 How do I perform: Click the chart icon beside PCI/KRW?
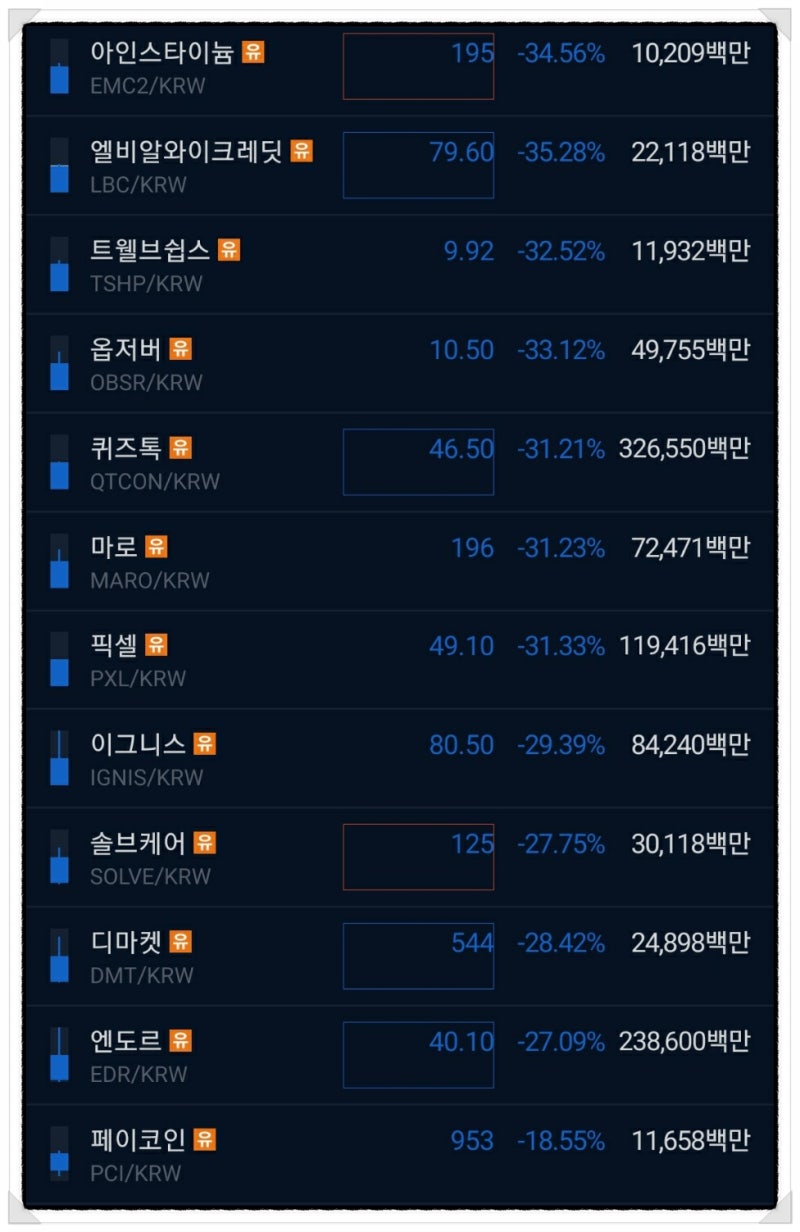(57, 1152)
